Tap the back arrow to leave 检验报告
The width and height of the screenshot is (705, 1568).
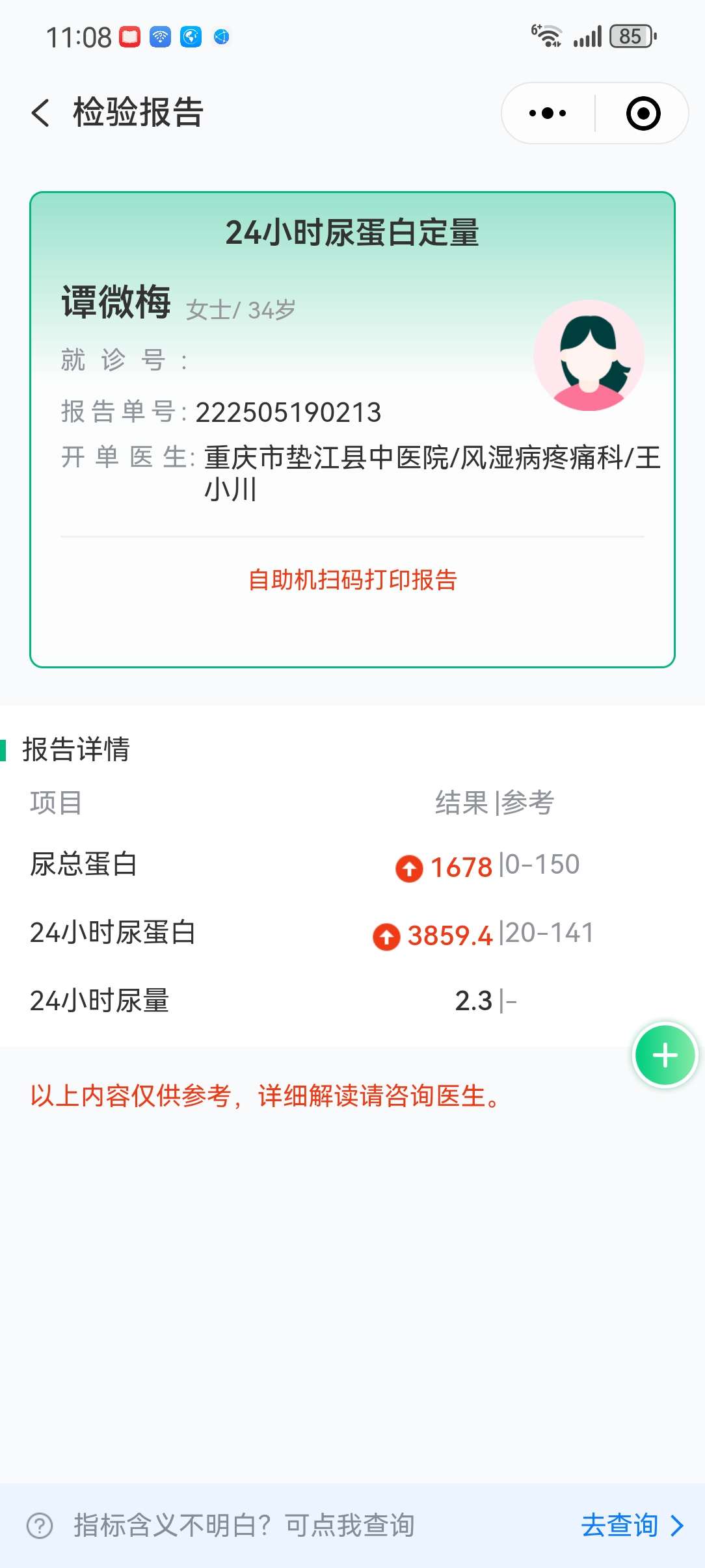click(42, 112)
